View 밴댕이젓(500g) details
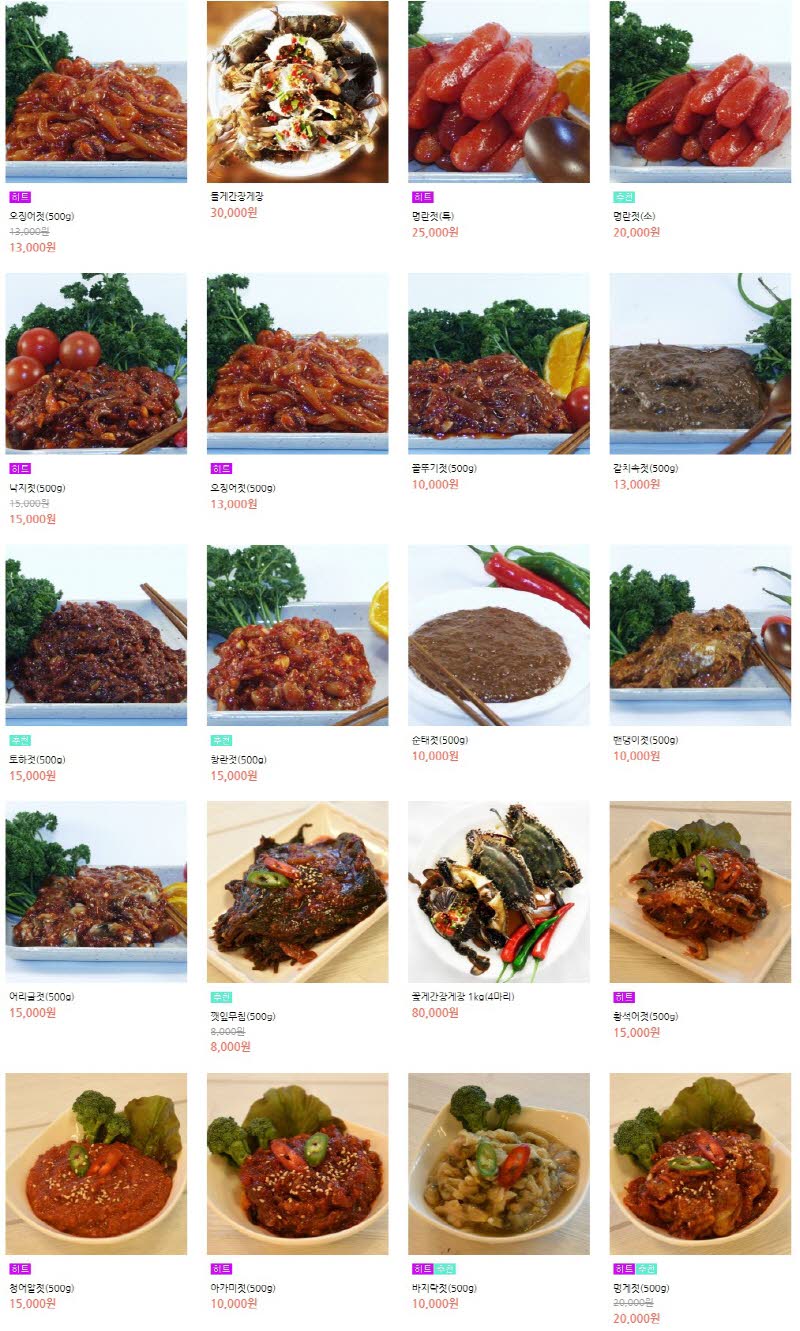This screenshot has height=1331, width=800. [x=699, y=635]
